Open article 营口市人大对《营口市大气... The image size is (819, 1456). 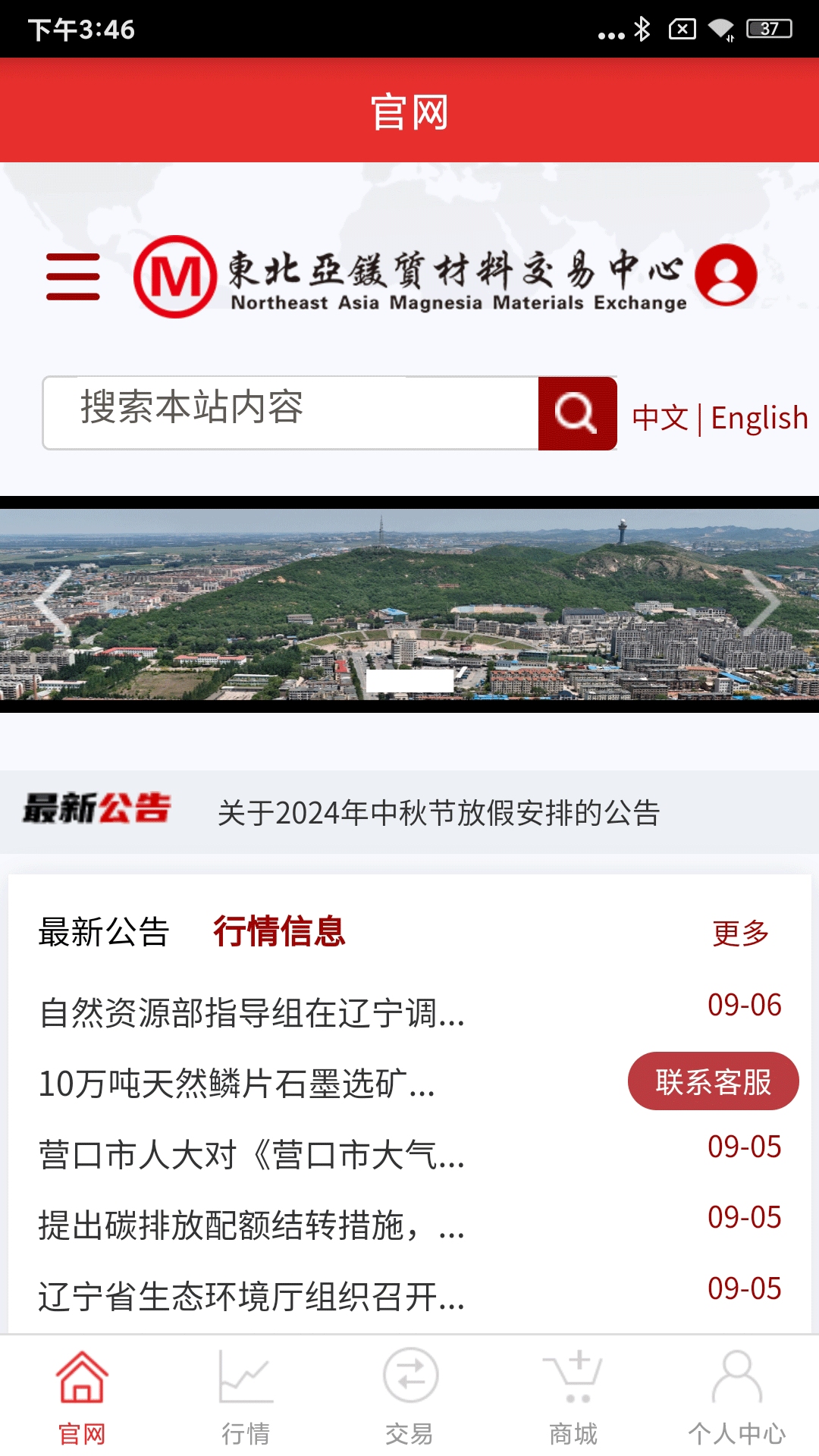click(252, 1155)
